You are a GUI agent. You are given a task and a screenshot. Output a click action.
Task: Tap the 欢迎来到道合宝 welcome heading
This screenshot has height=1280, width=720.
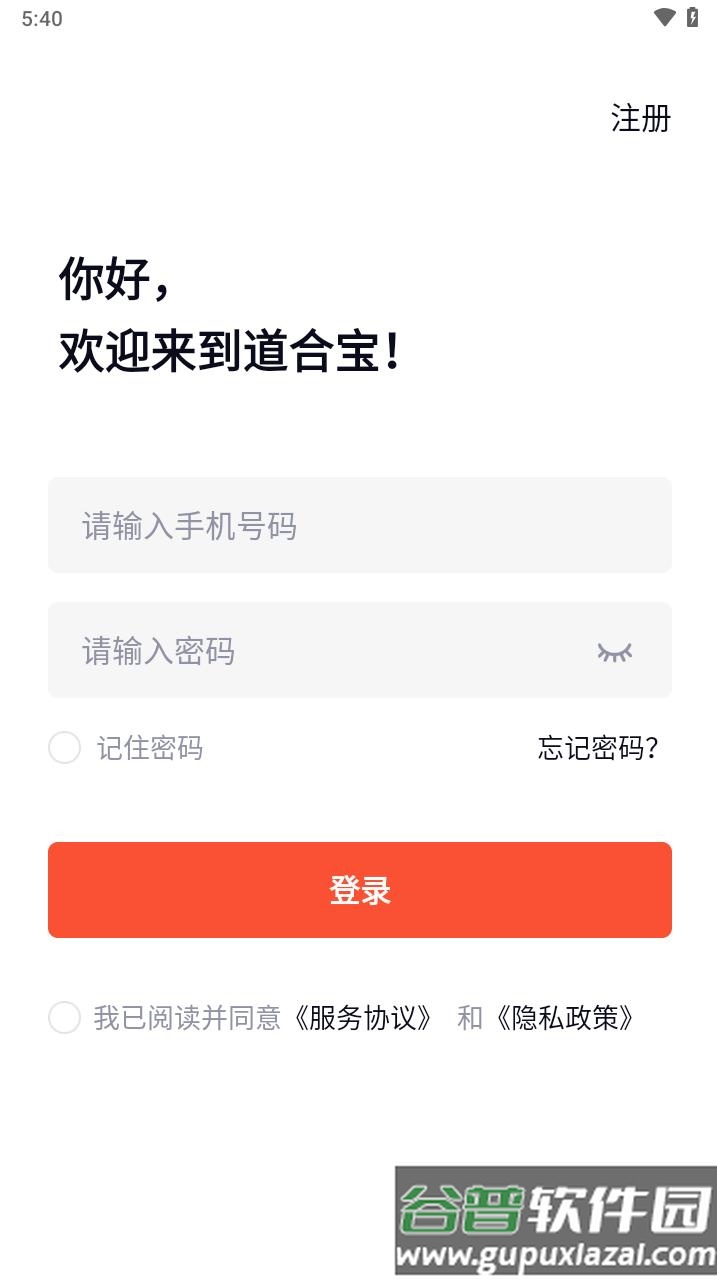pos(230,350)
